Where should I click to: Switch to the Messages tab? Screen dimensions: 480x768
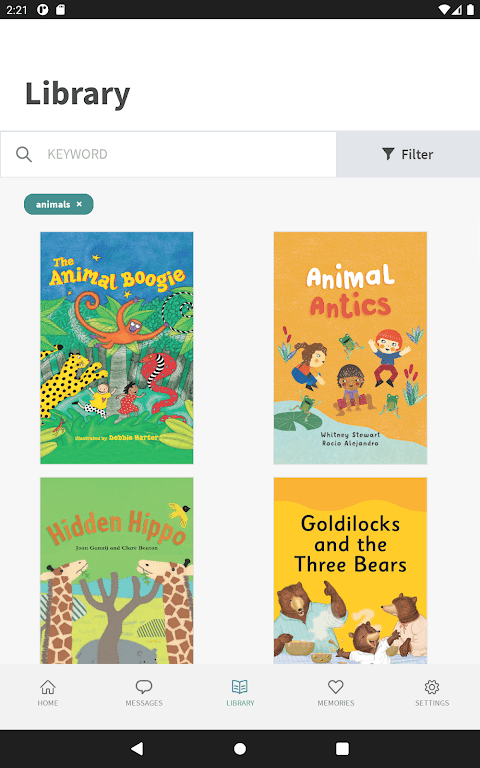pos(144,693)
